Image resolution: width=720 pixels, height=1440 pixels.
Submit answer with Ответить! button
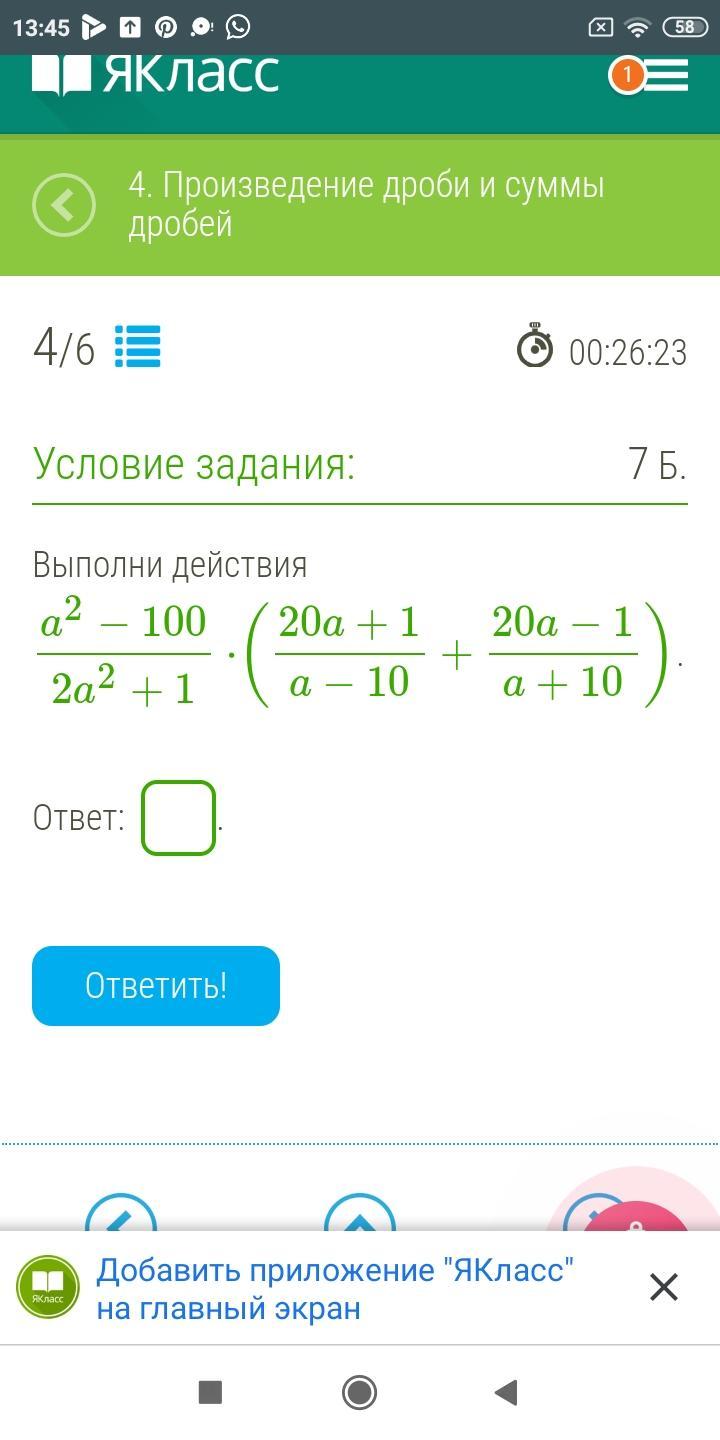point(156,986)
